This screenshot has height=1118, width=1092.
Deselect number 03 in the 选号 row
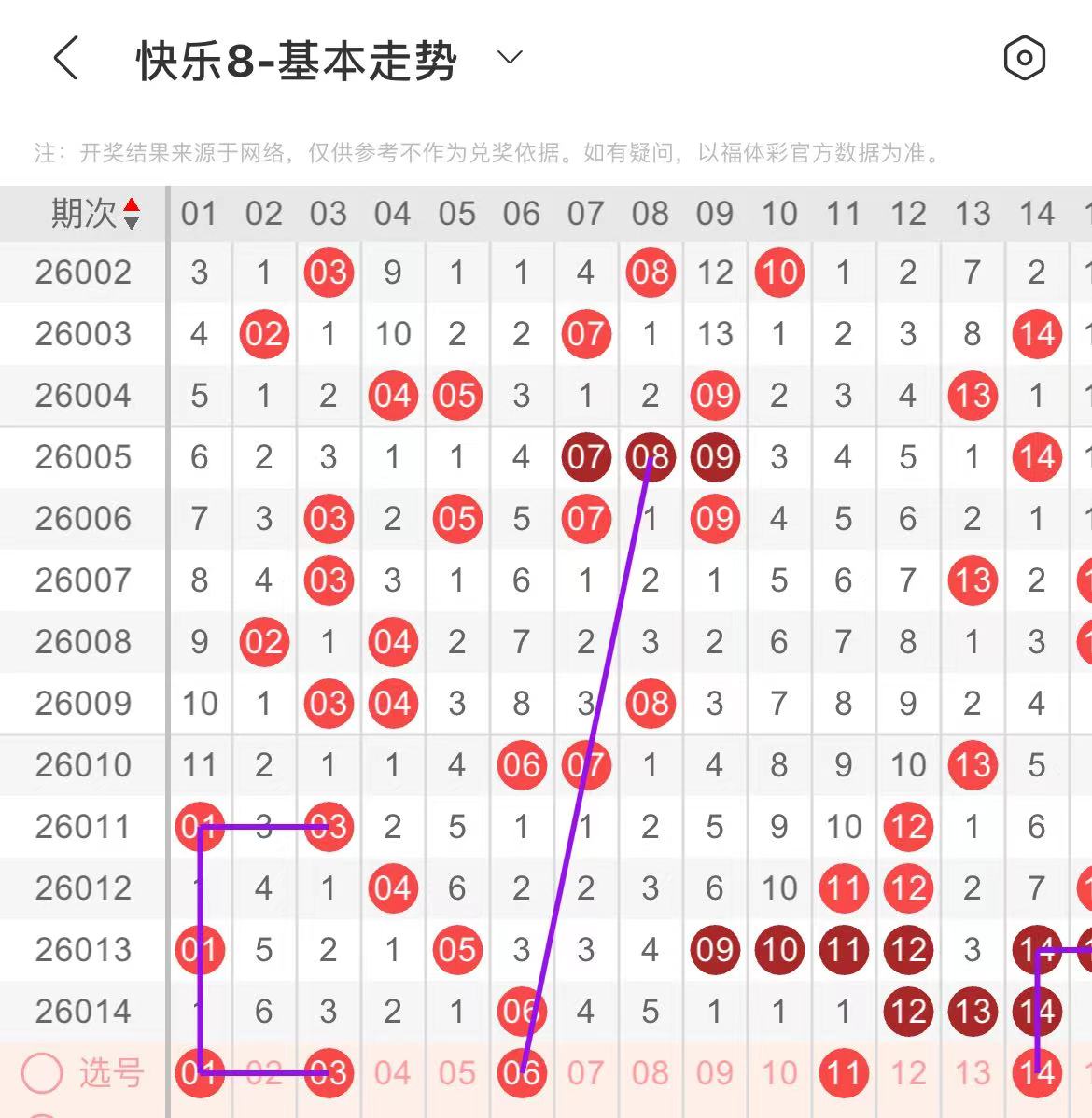click(x=328, y=1073)
